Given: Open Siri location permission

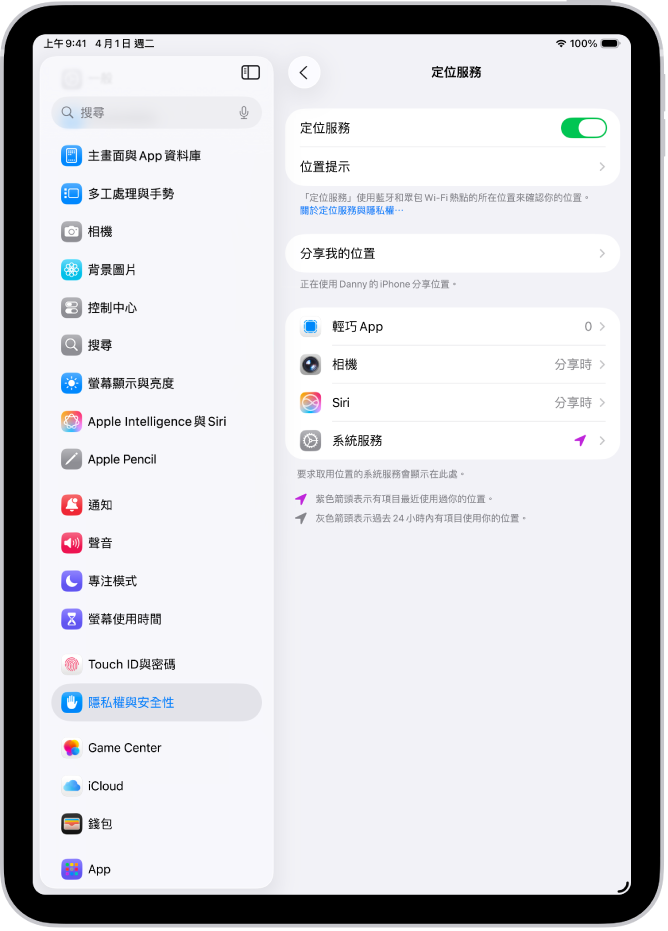Looking at the screenshot, I should tap(452, 402).
